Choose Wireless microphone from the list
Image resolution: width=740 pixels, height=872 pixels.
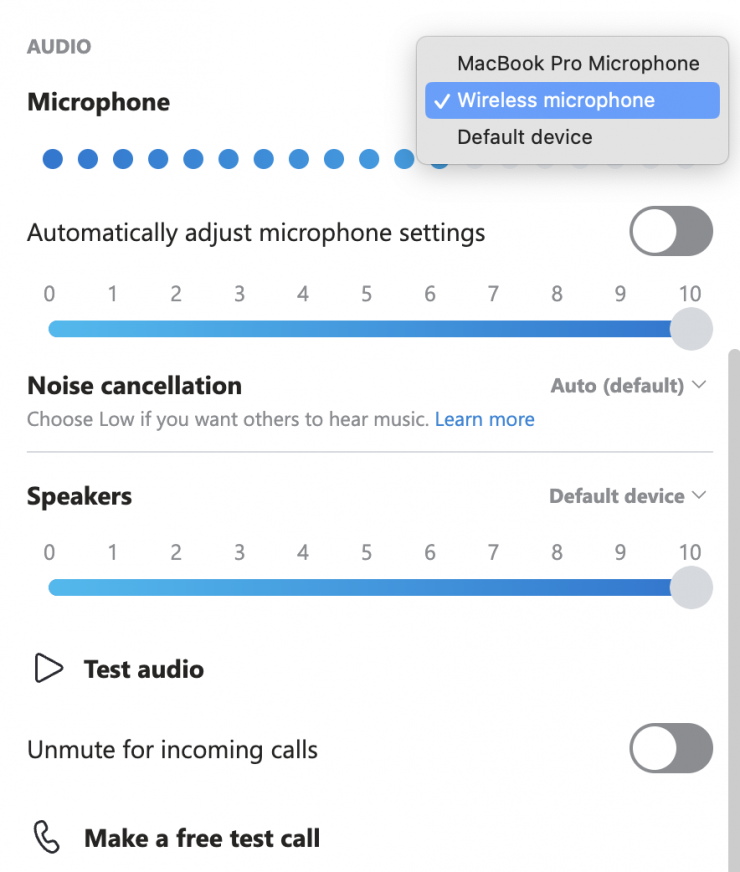click(572, 100)
